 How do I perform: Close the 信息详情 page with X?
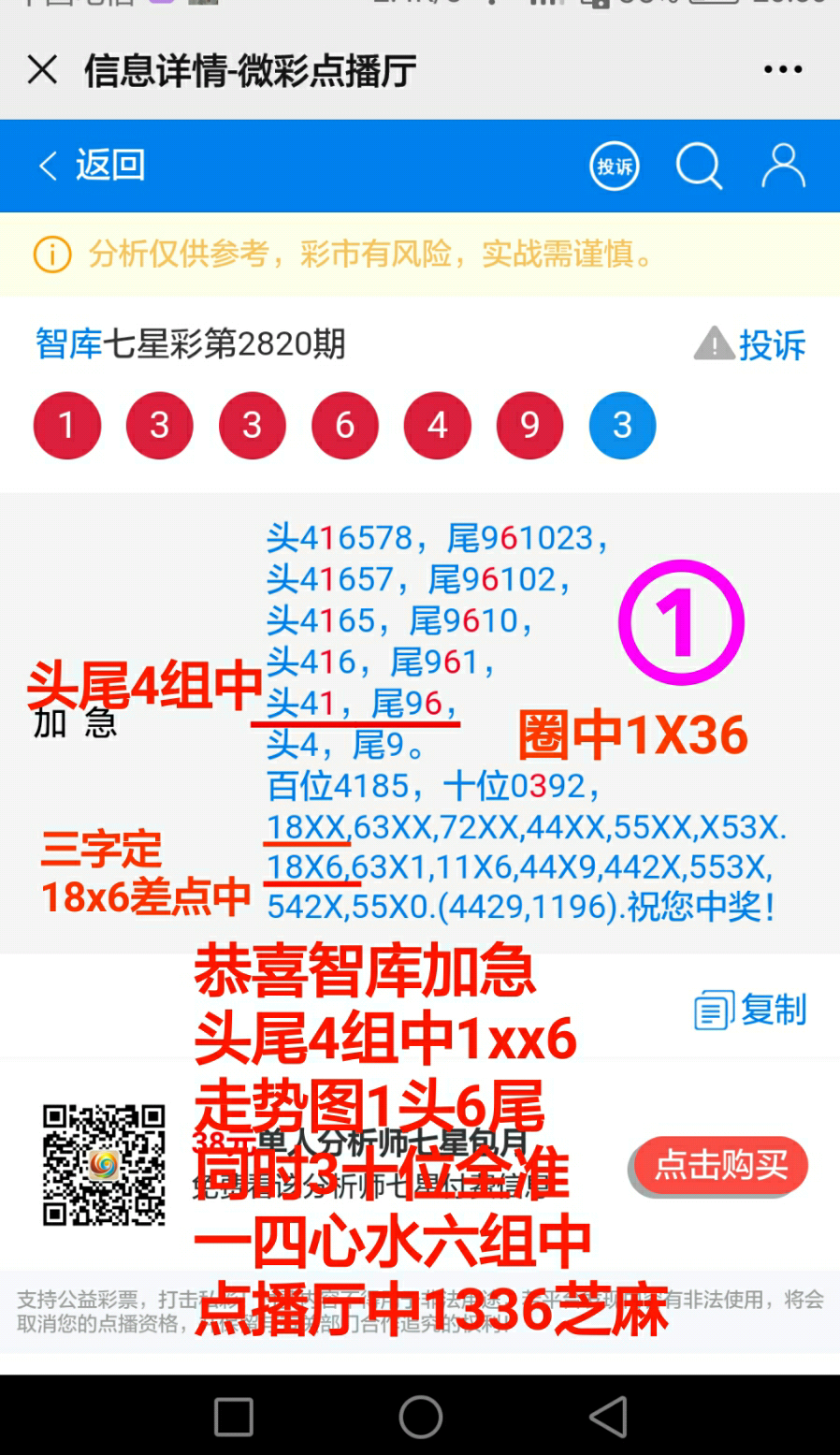click(x=42, y=70)
